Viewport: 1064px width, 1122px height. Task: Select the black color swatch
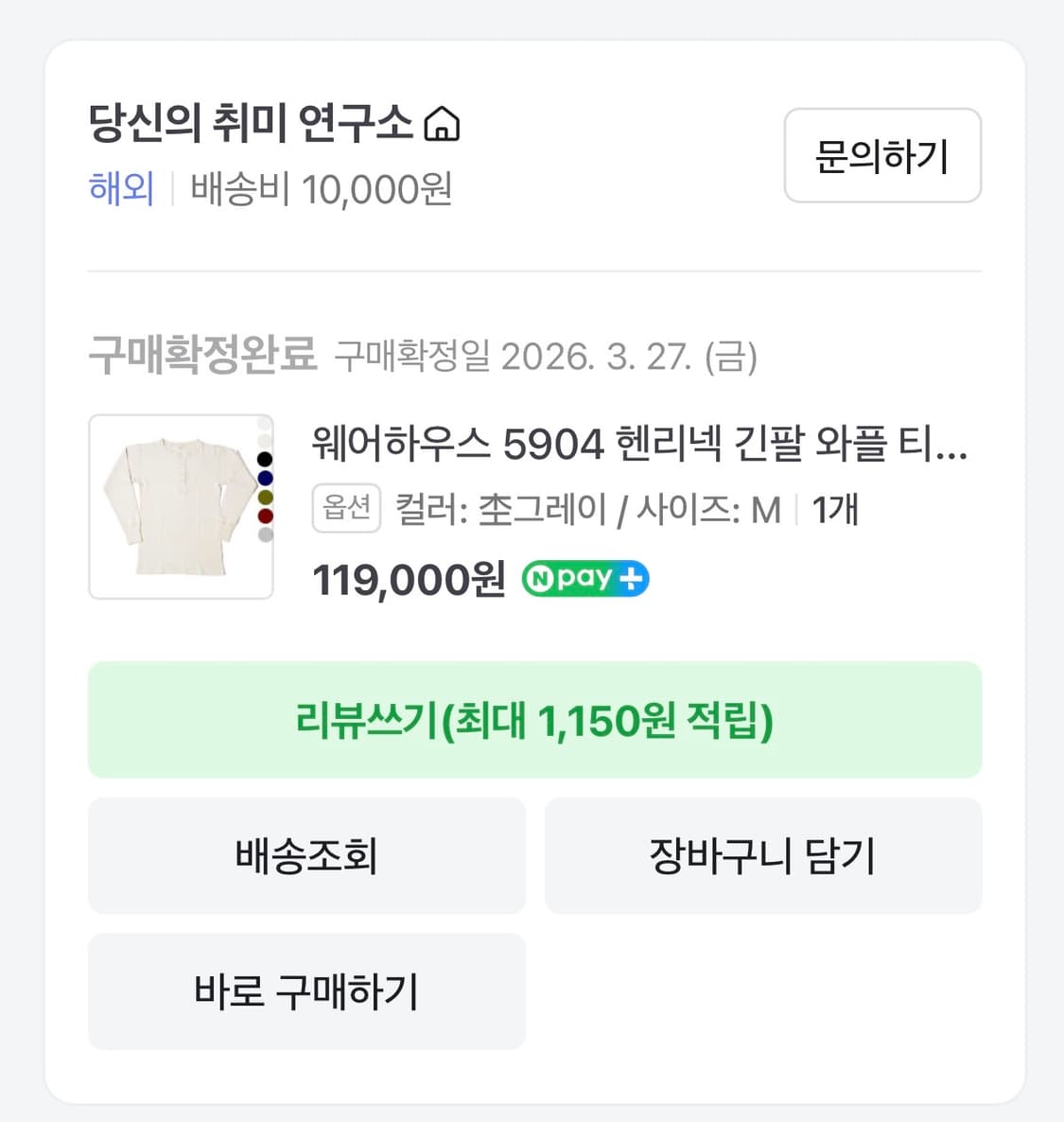[264, 459]
